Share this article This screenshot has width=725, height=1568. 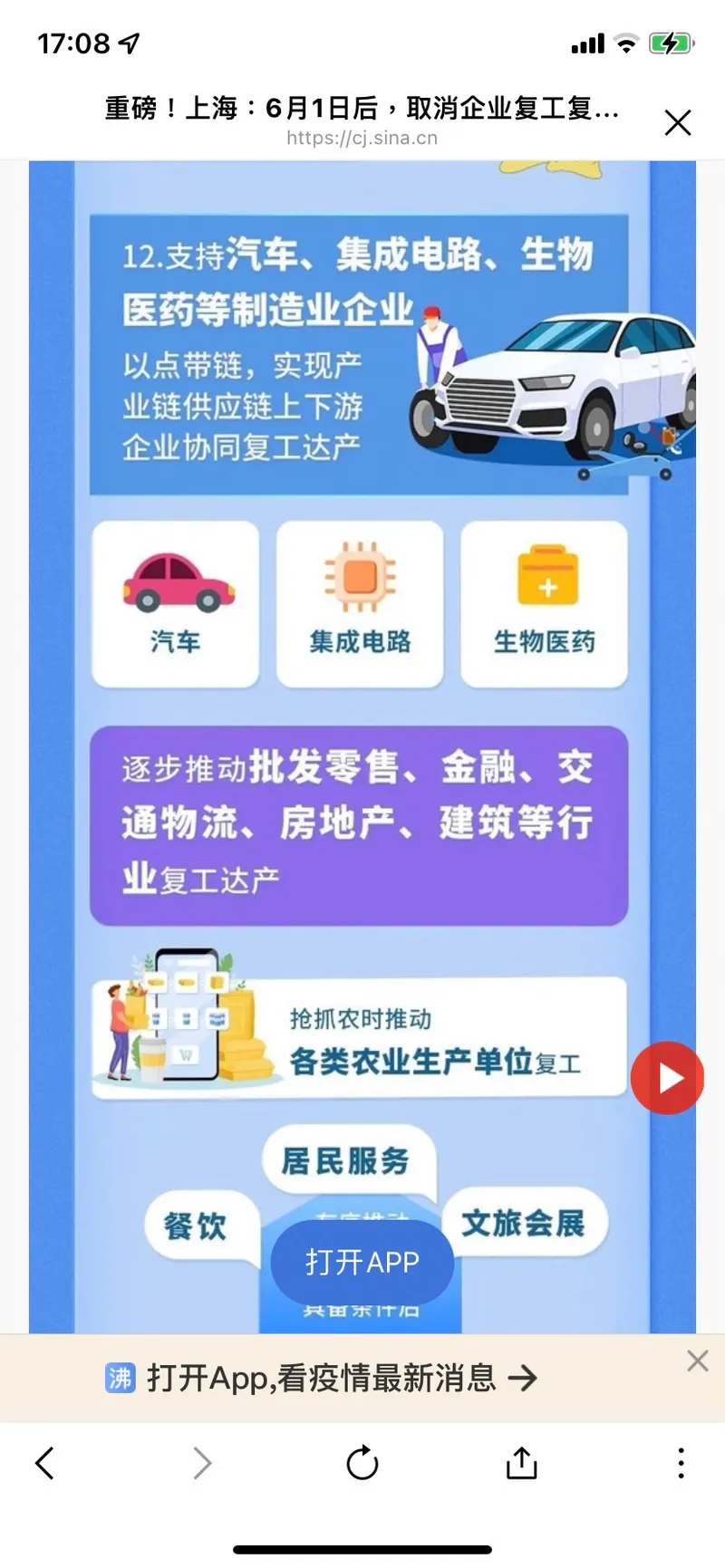pos(521,1462)
